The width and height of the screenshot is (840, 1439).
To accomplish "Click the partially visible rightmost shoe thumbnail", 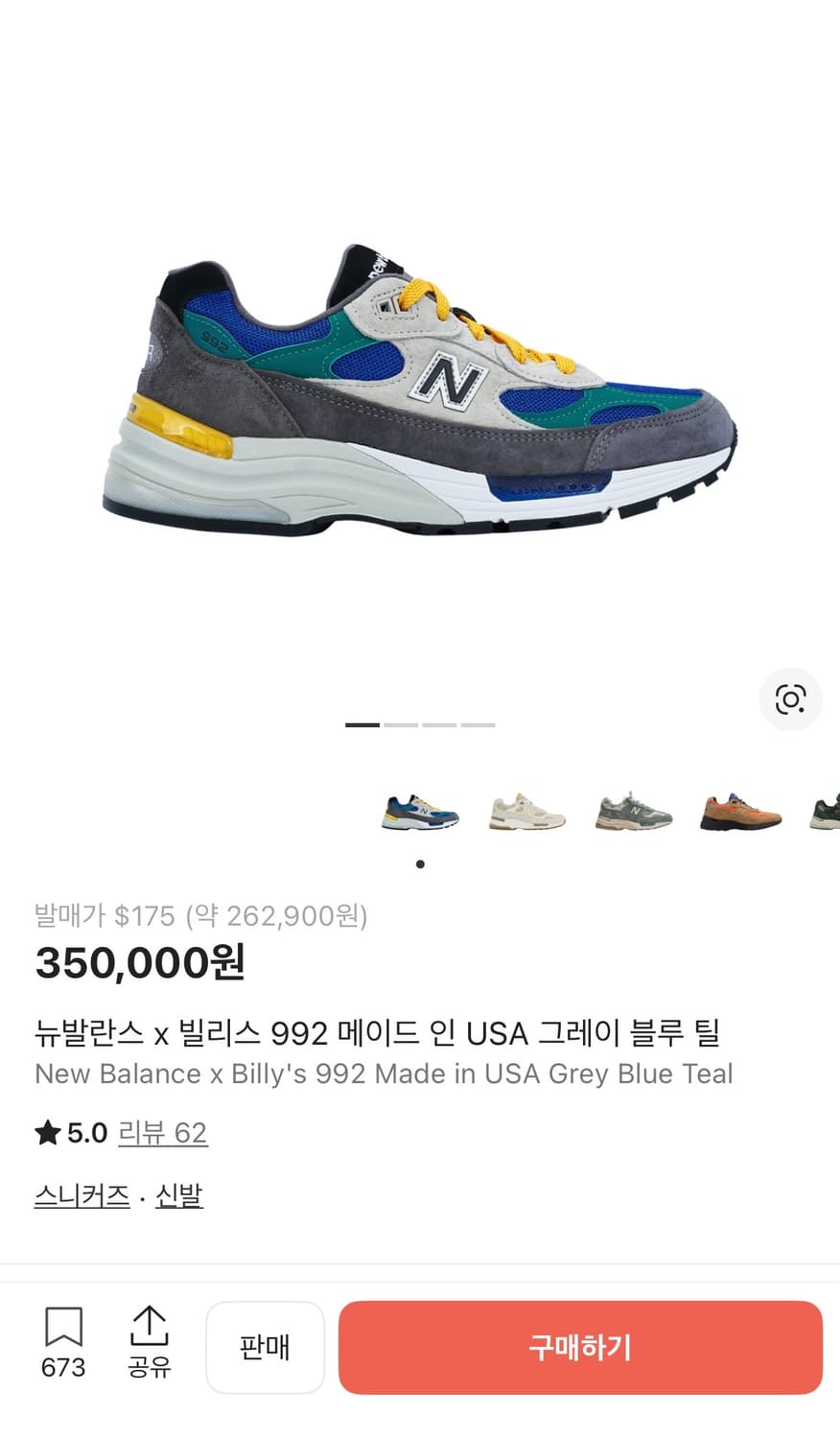I will (827, 812).
